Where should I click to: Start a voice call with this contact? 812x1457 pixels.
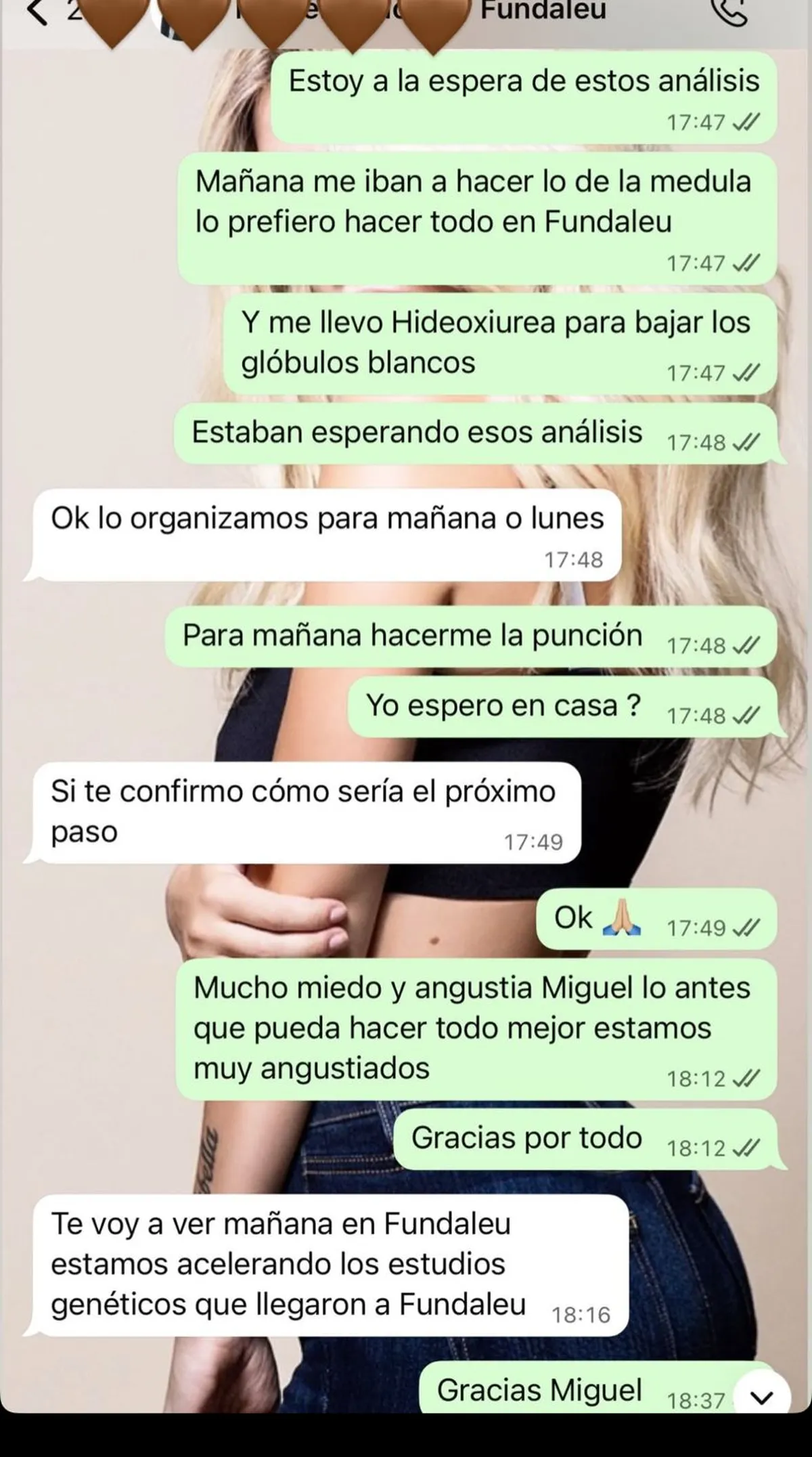click(731, 12)
